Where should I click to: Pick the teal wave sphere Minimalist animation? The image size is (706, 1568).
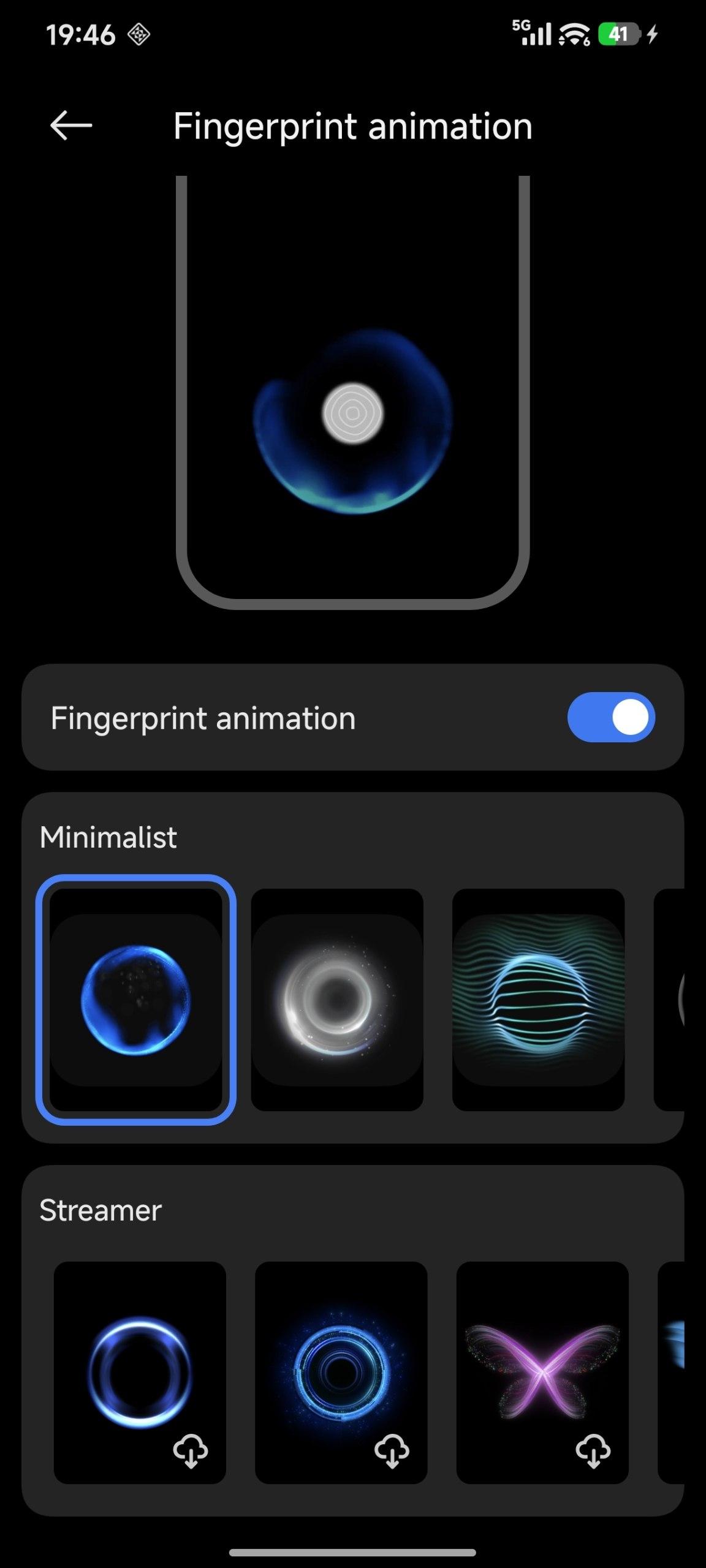point(538,1000)
